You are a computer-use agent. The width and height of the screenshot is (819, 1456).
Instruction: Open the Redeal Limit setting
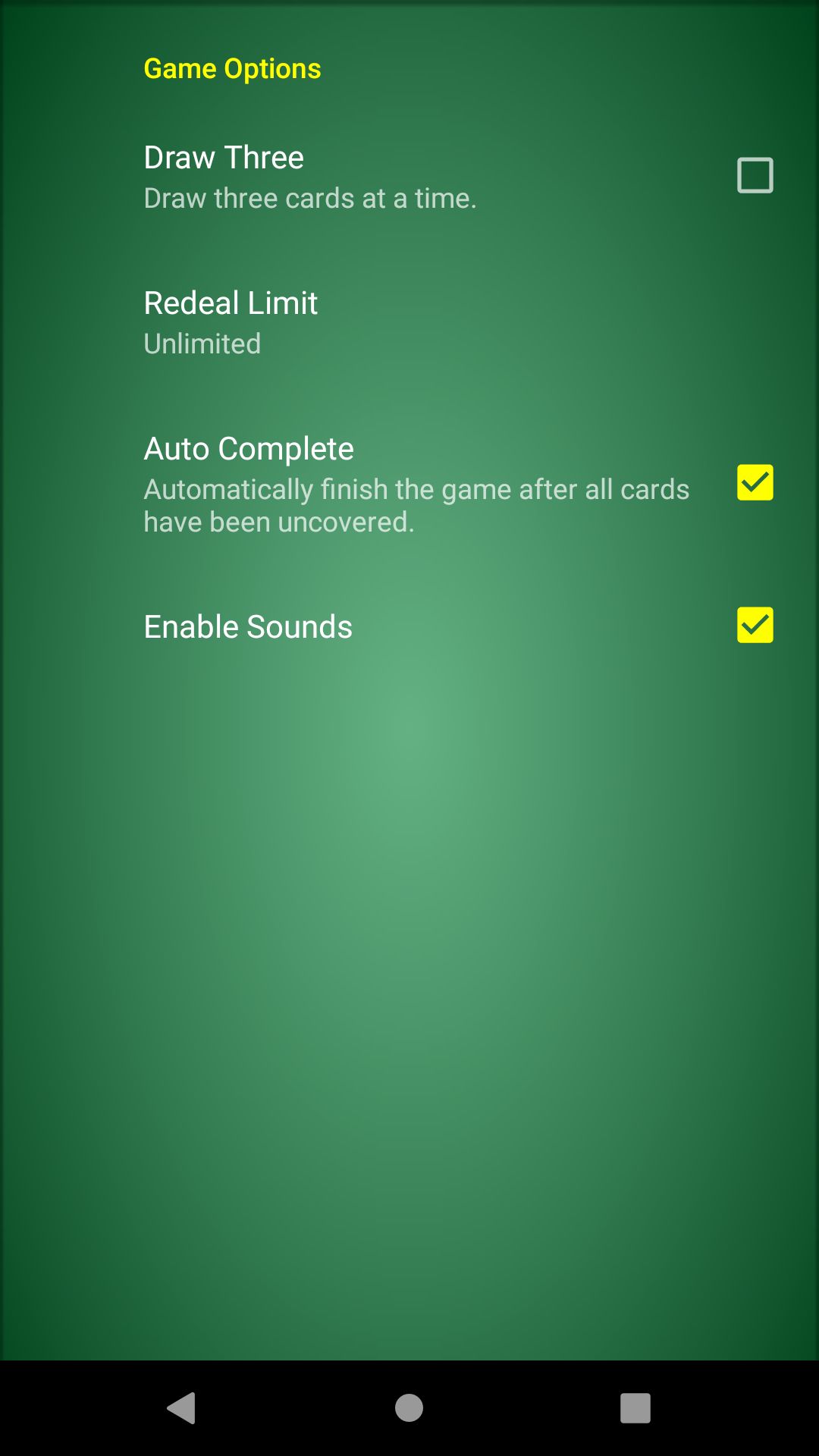pos(231,322)
